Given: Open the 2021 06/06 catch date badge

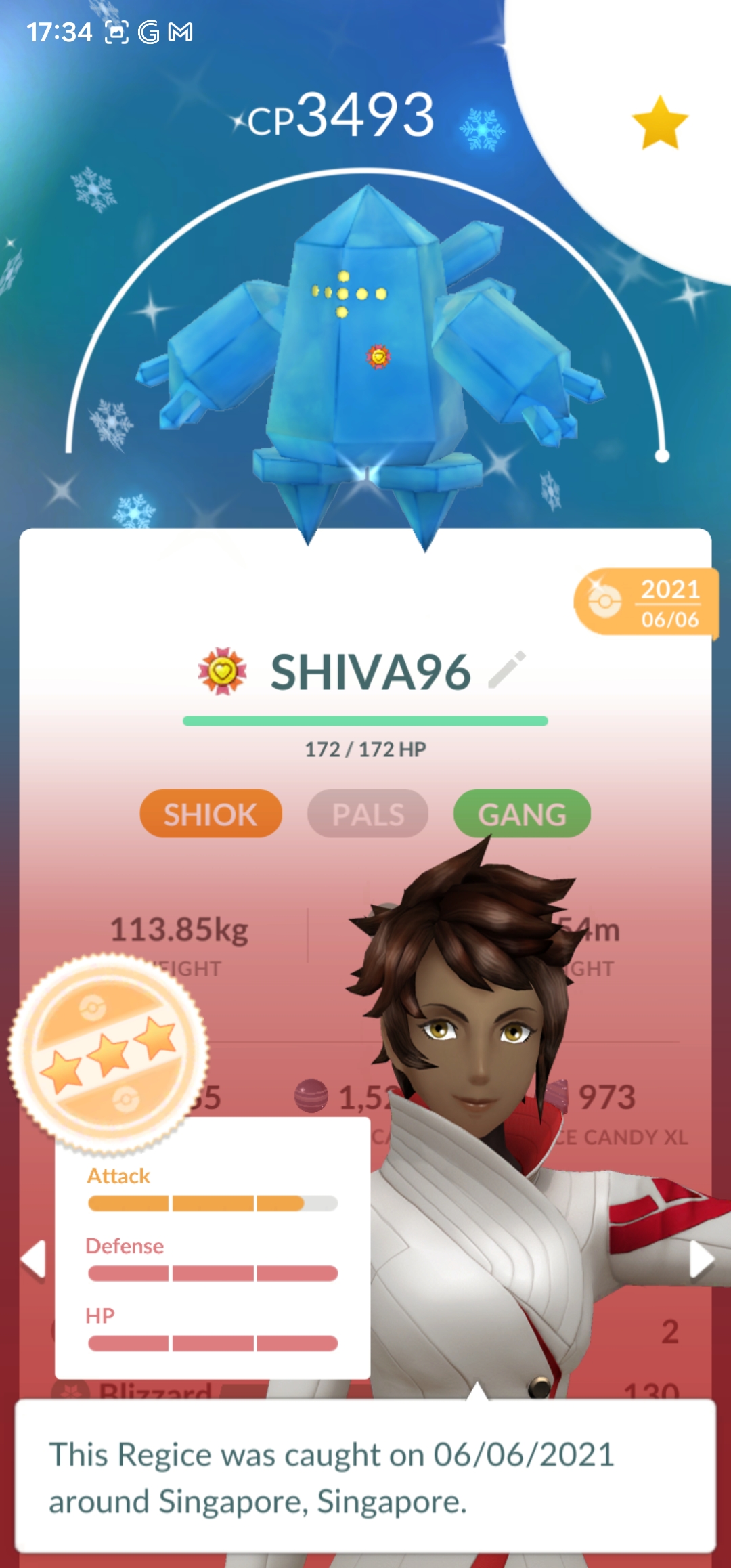Looking at the screenshot, I should [x=646, y=603].
